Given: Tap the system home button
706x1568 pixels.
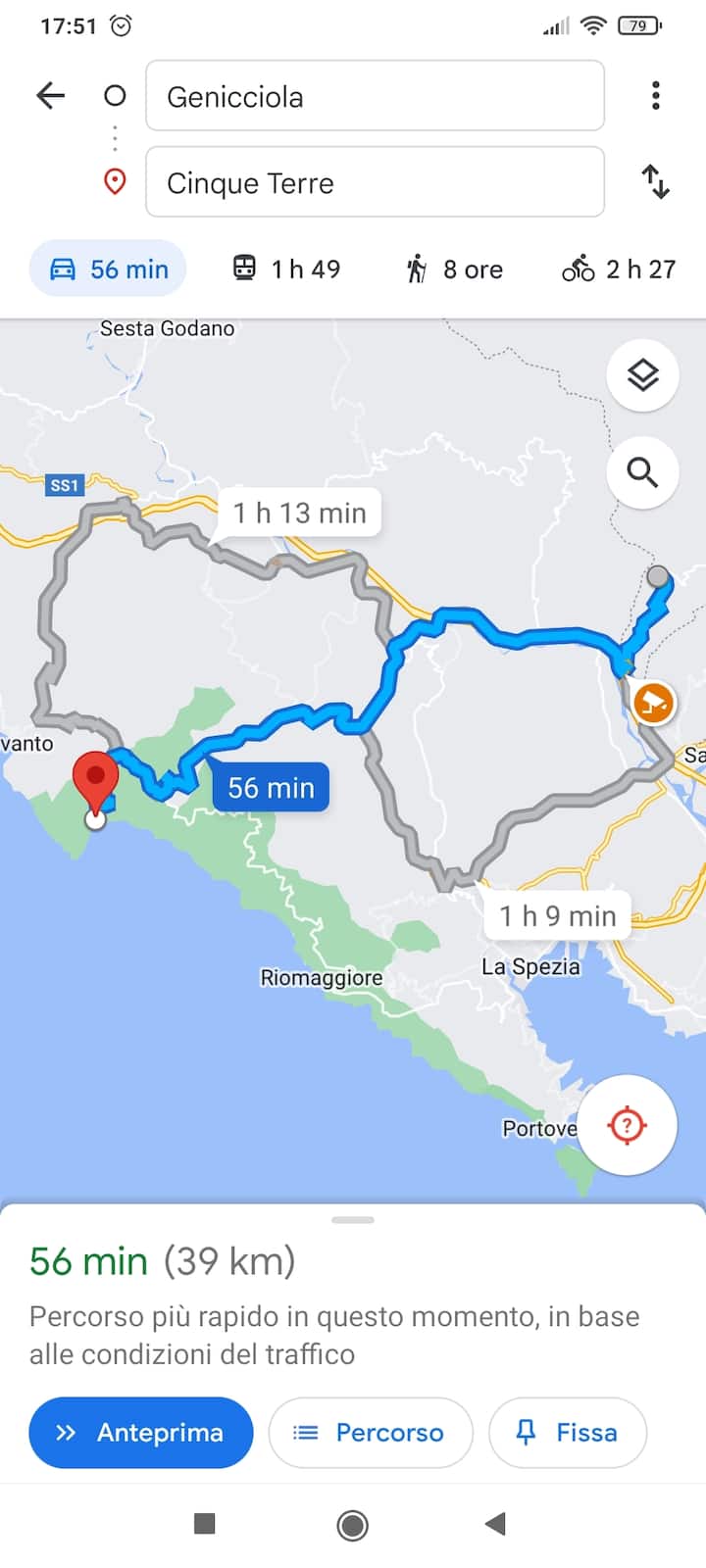Looking at the screenshot, I should point(353,1524).
